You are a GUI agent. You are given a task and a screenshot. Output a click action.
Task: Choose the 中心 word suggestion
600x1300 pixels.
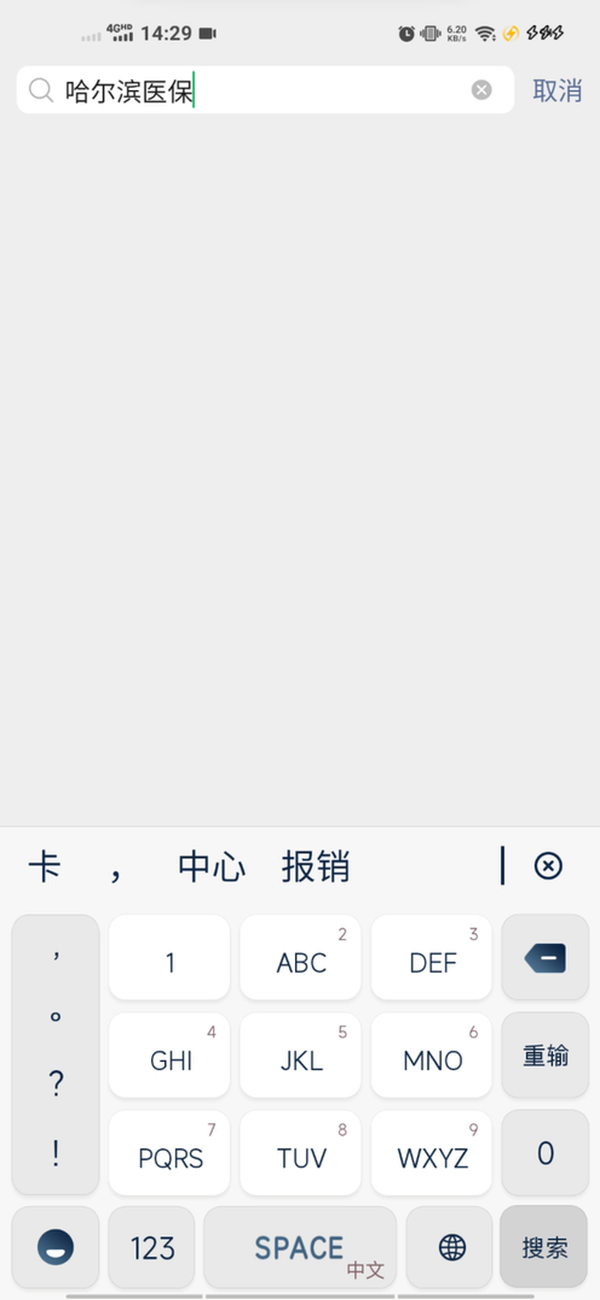(x=211, y=866)
